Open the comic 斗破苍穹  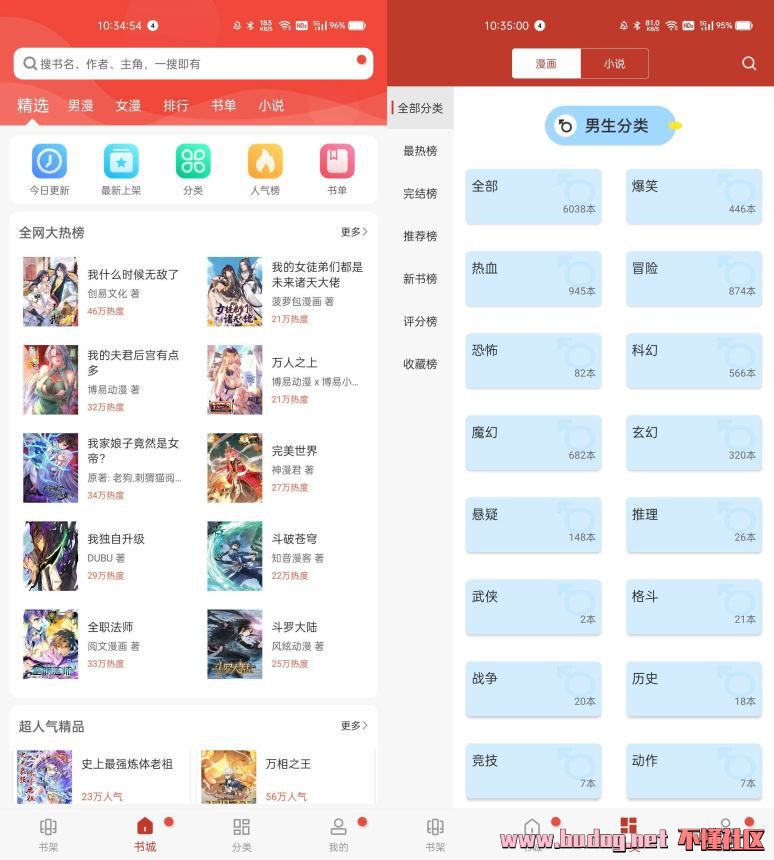click(x=294, y=539)
